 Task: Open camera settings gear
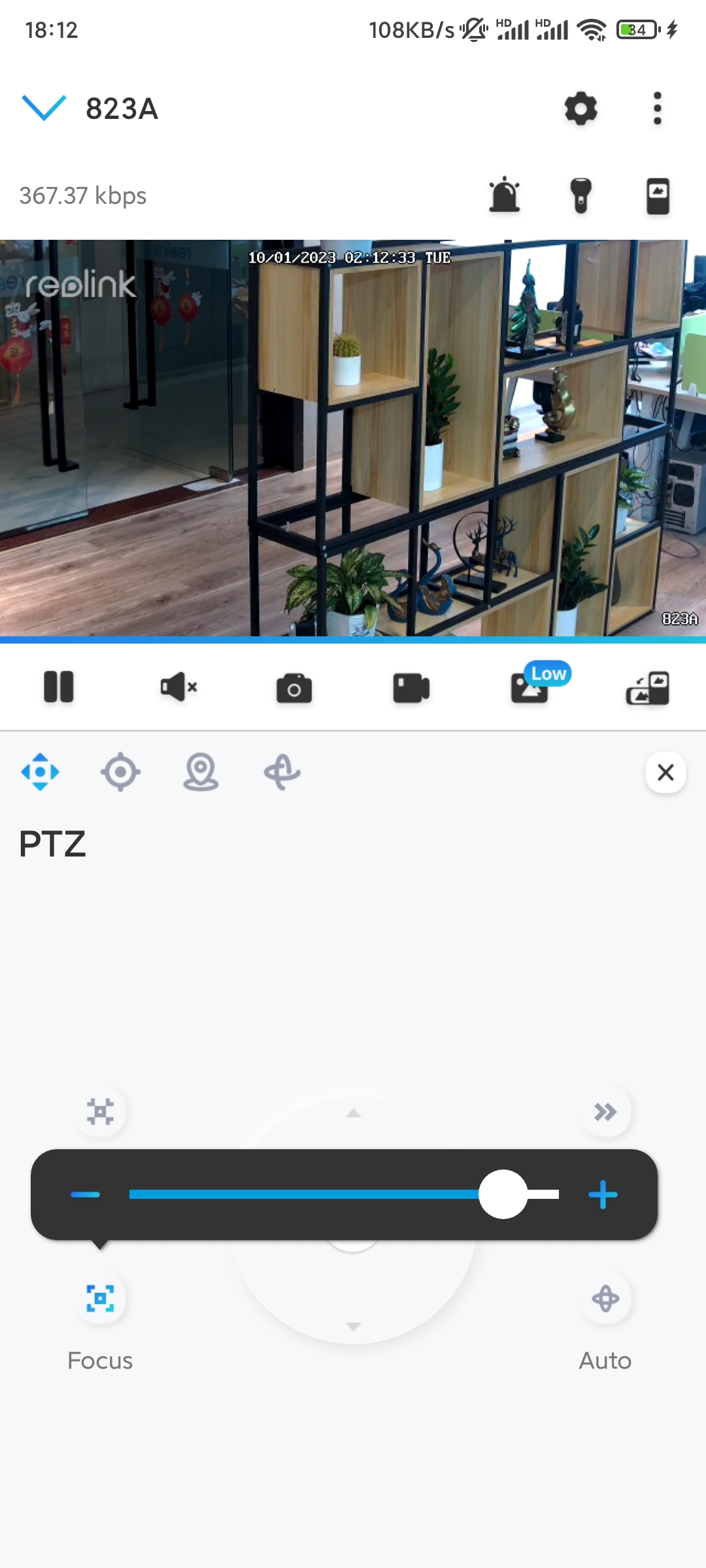tap(580, 108)
